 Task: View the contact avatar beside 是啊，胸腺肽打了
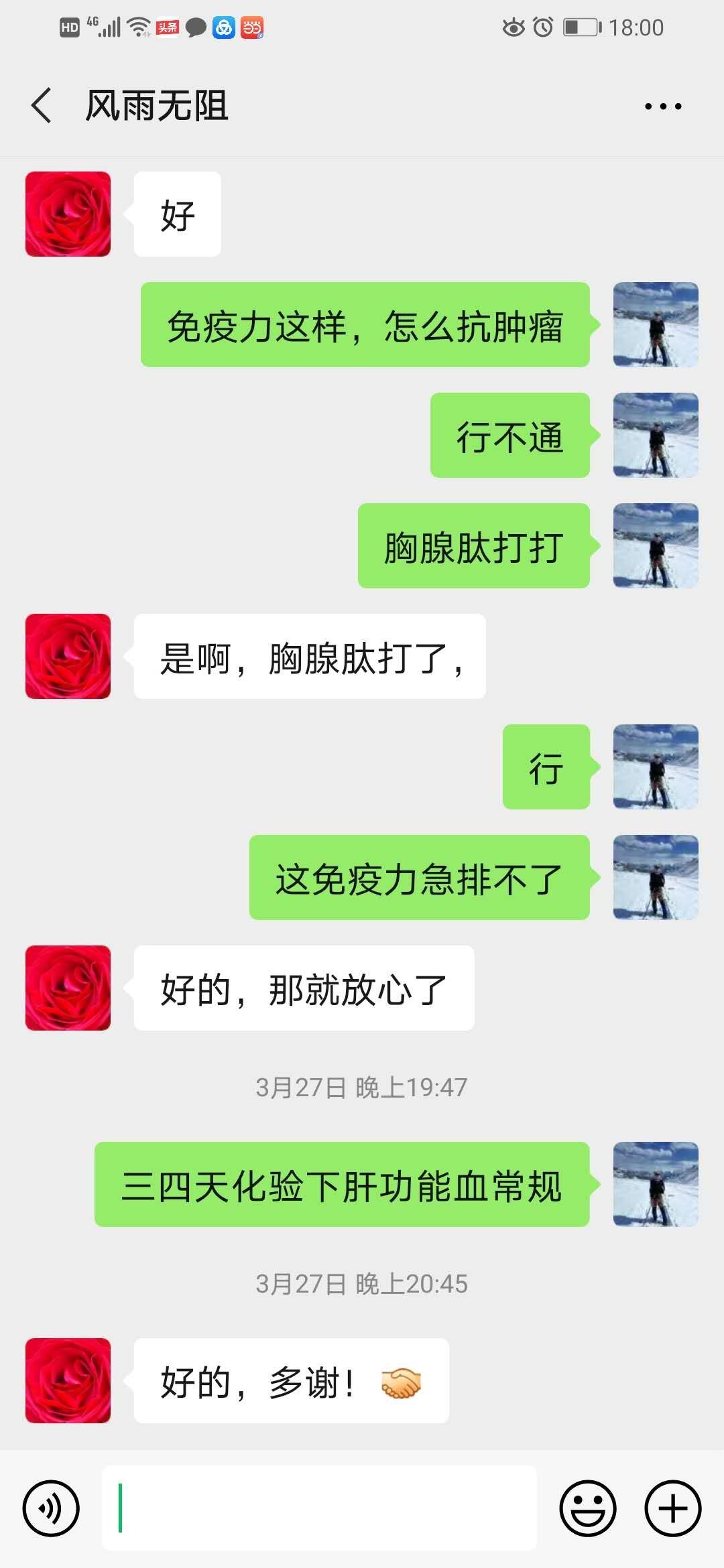(x=68, y=656)
